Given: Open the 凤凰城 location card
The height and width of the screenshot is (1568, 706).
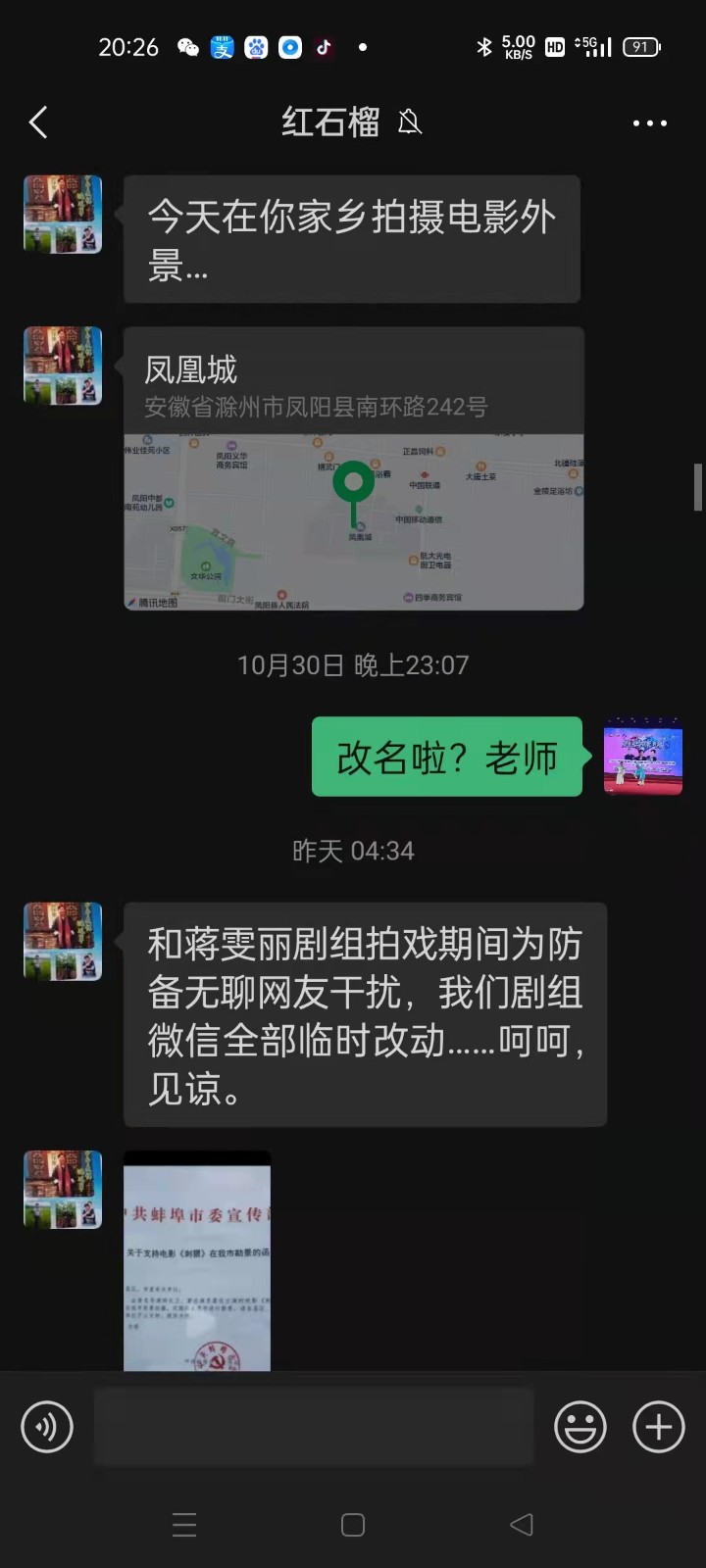Looking at the screenshot, I should tap(354, 468).
